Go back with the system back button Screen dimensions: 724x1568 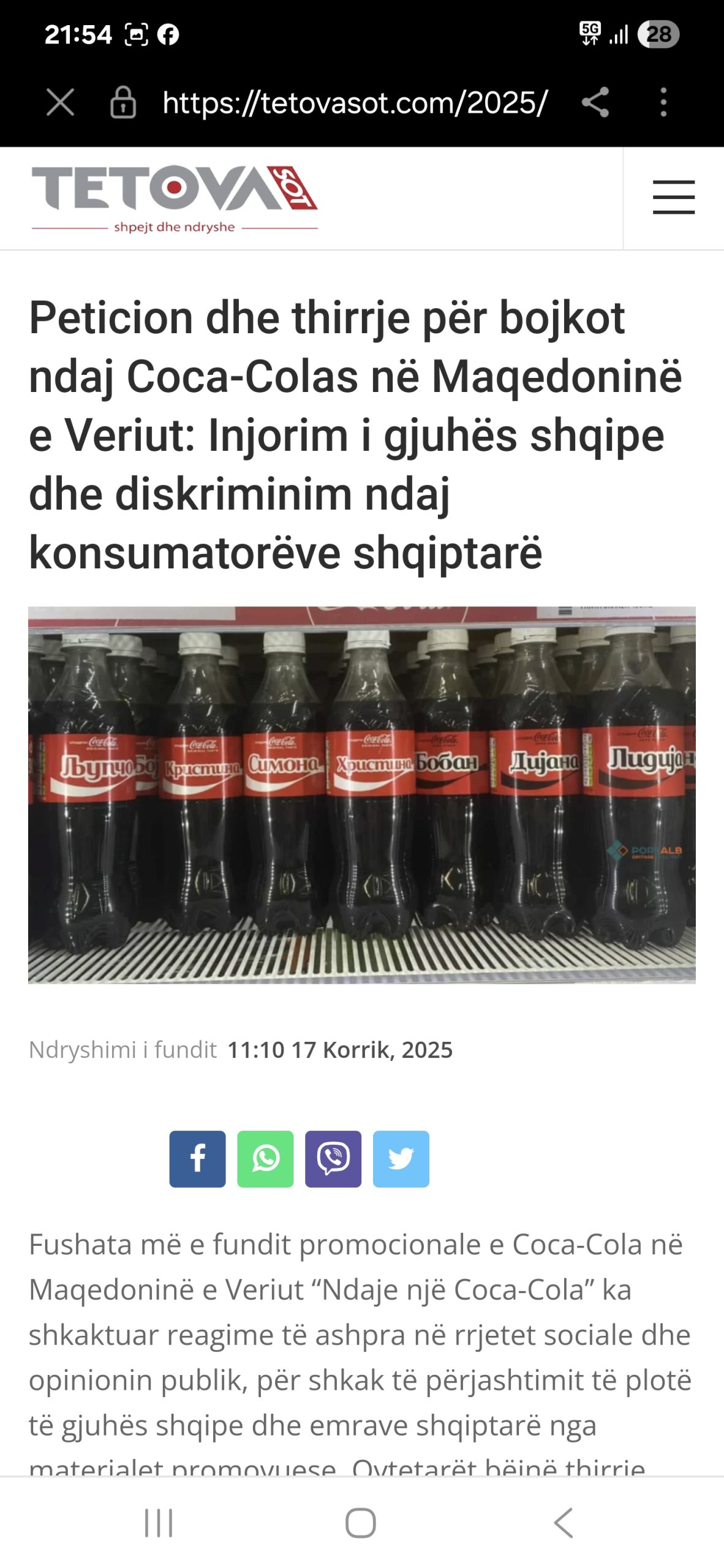click(564, 1523)
